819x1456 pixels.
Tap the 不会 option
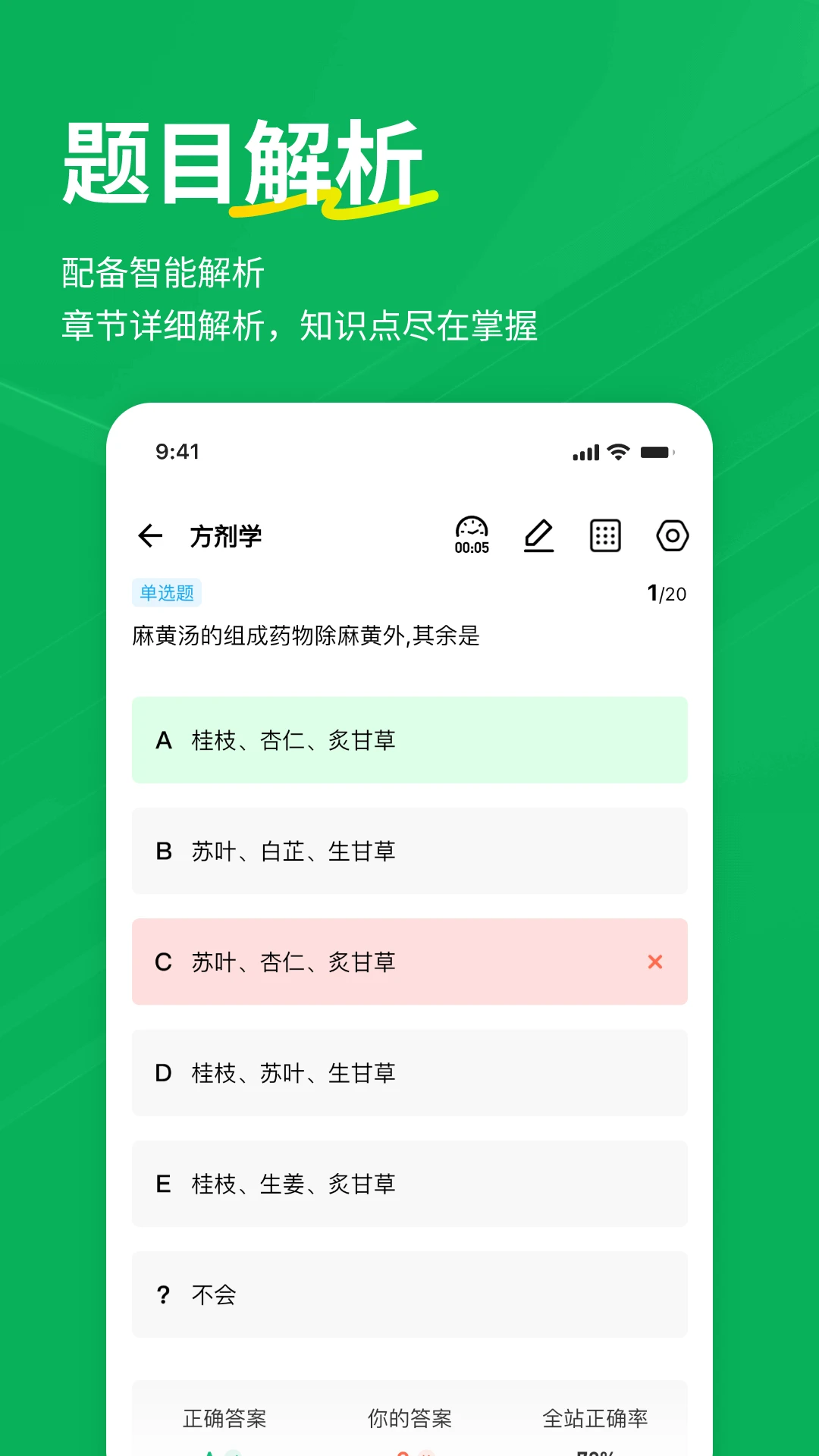click(409, 1294)
